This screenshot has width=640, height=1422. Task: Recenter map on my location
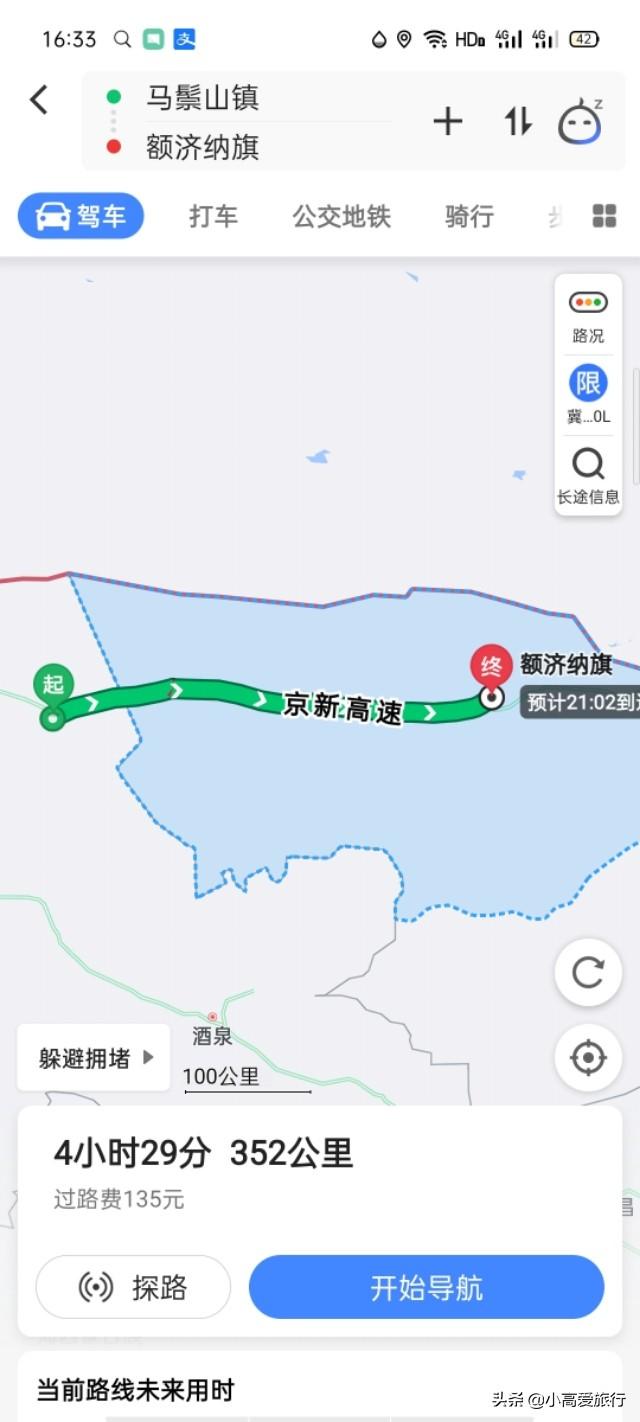[x=588, y=1058]
